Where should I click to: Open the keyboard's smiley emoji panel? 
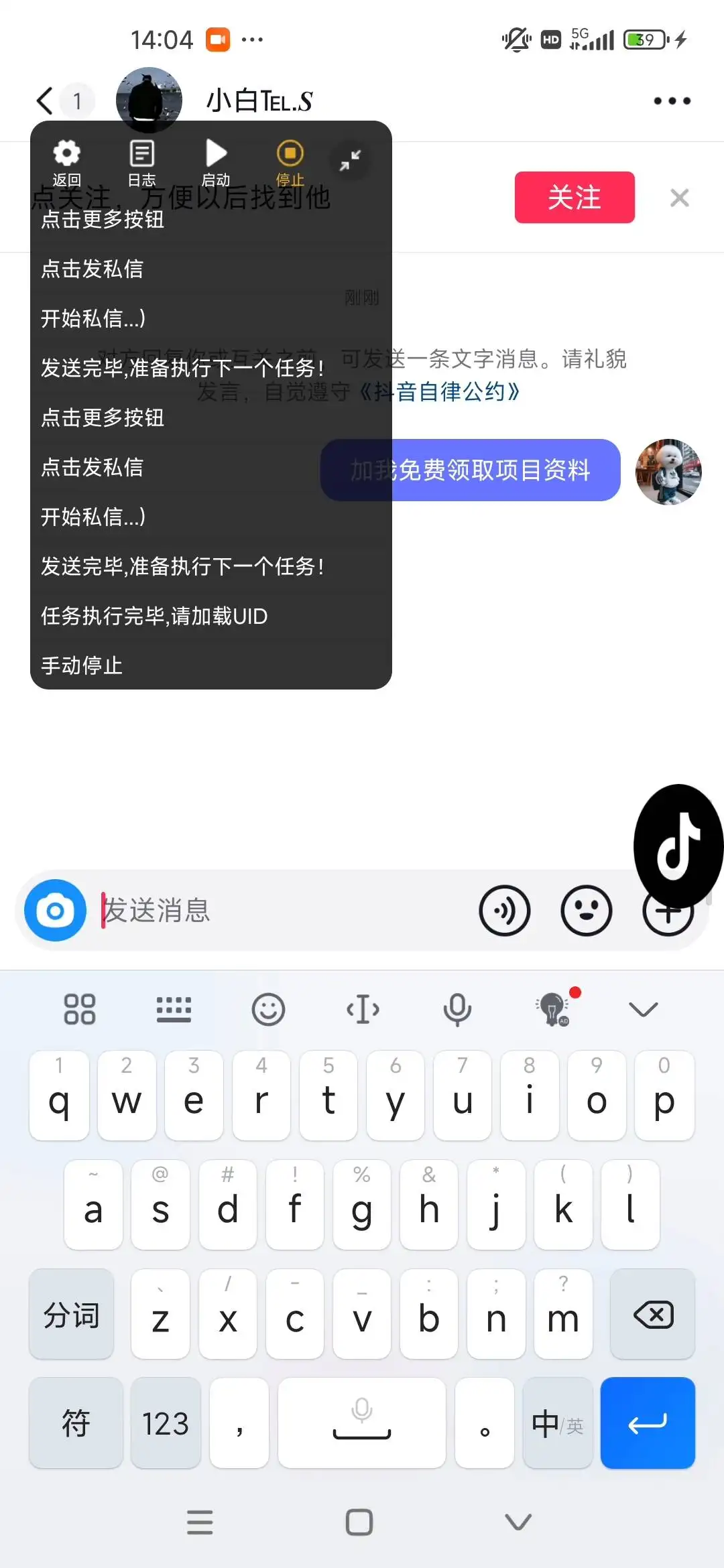(x=268, y=1008)
